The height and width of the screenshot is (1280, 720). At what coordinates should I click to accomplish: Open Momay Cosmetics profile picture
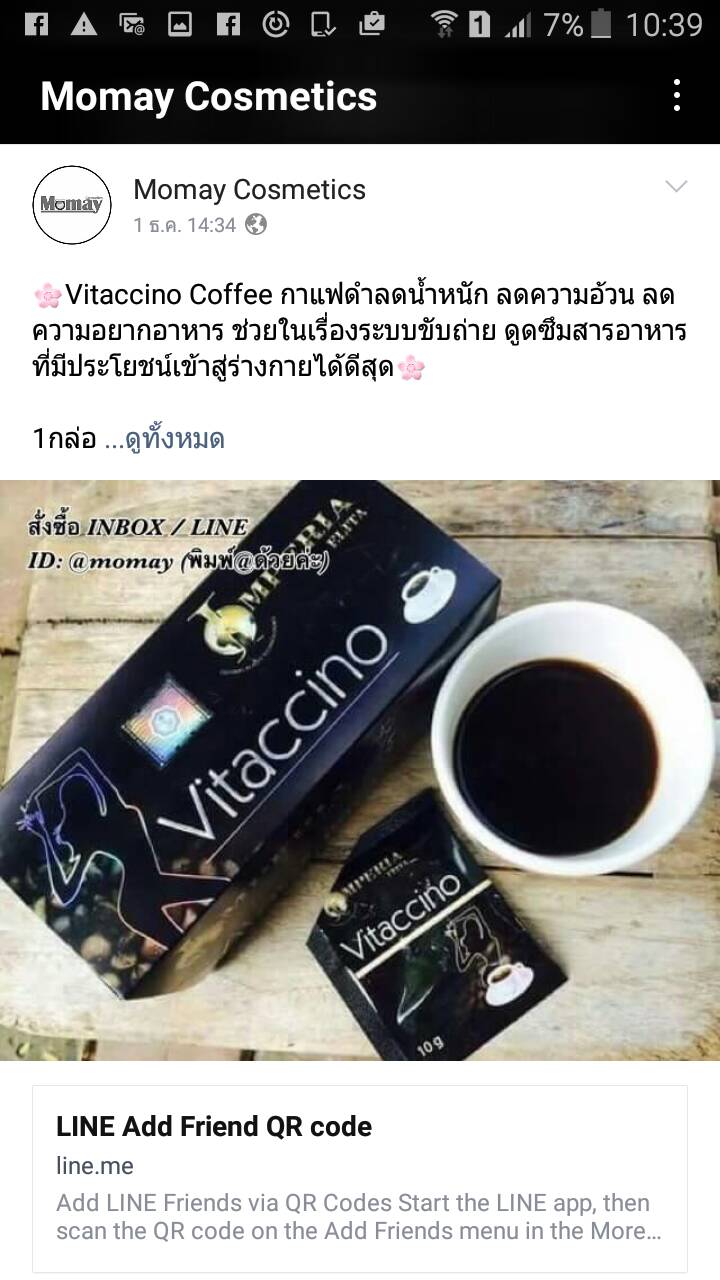[x=72, y=205]
